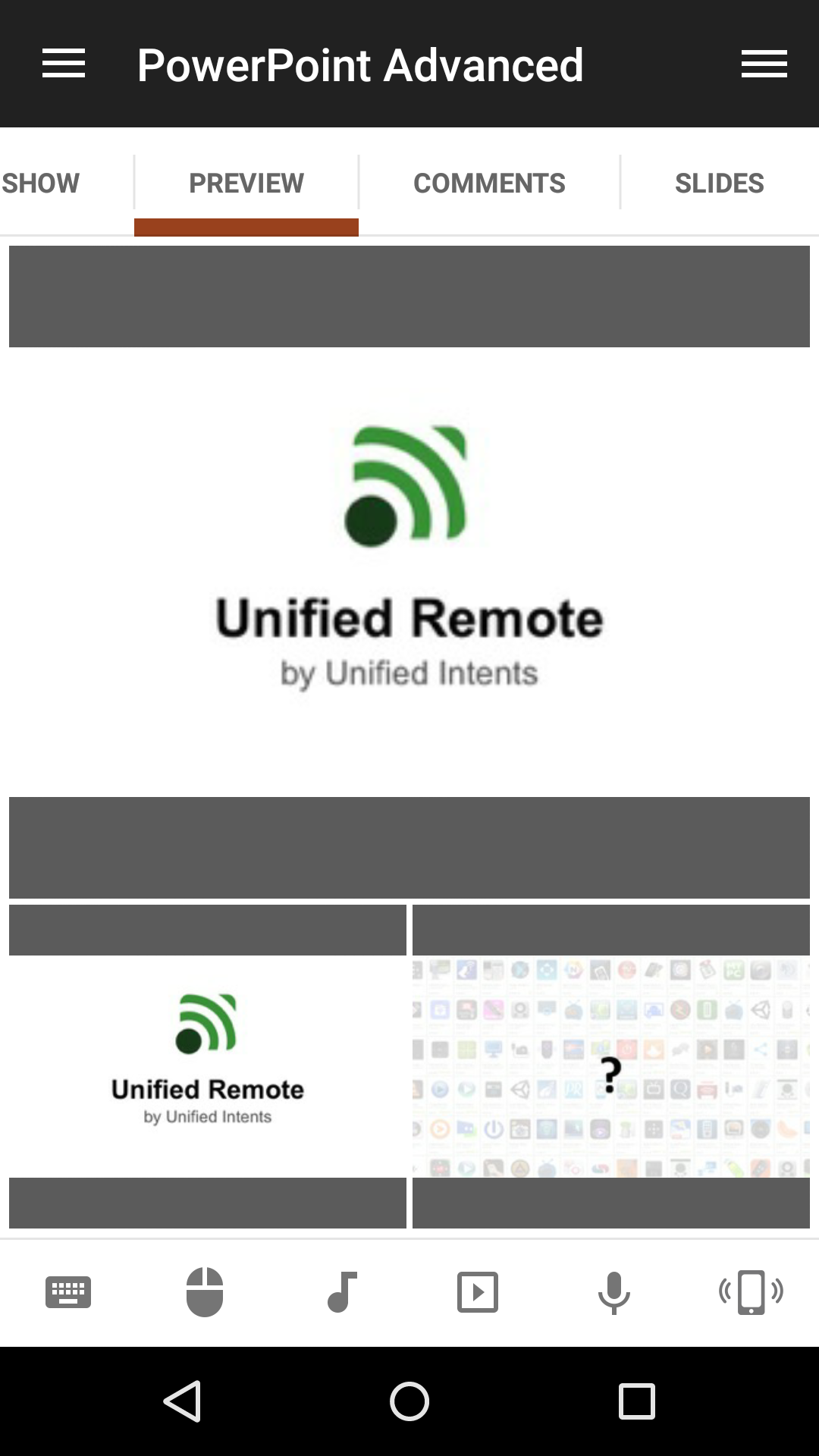This screenshot has width=819, height=1456.
Task: Switch to the COMMENTS tab
Action: coord(489,183)
